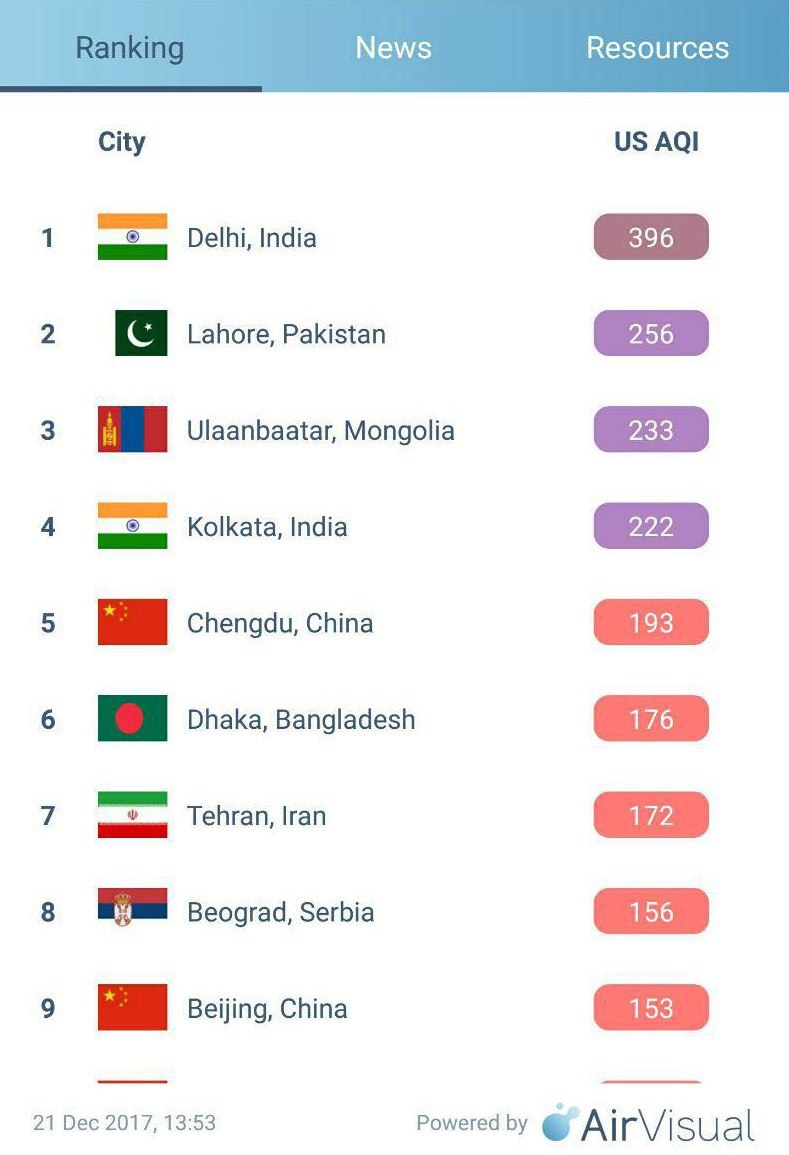Open Beijing, China details

point(267,1008)
